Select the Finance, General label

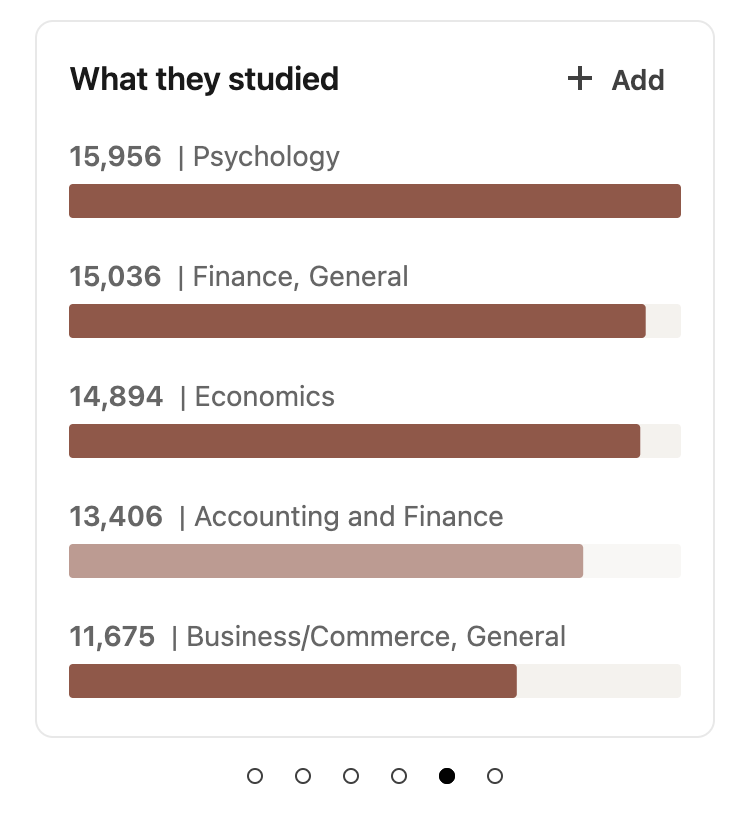point(300,276)
